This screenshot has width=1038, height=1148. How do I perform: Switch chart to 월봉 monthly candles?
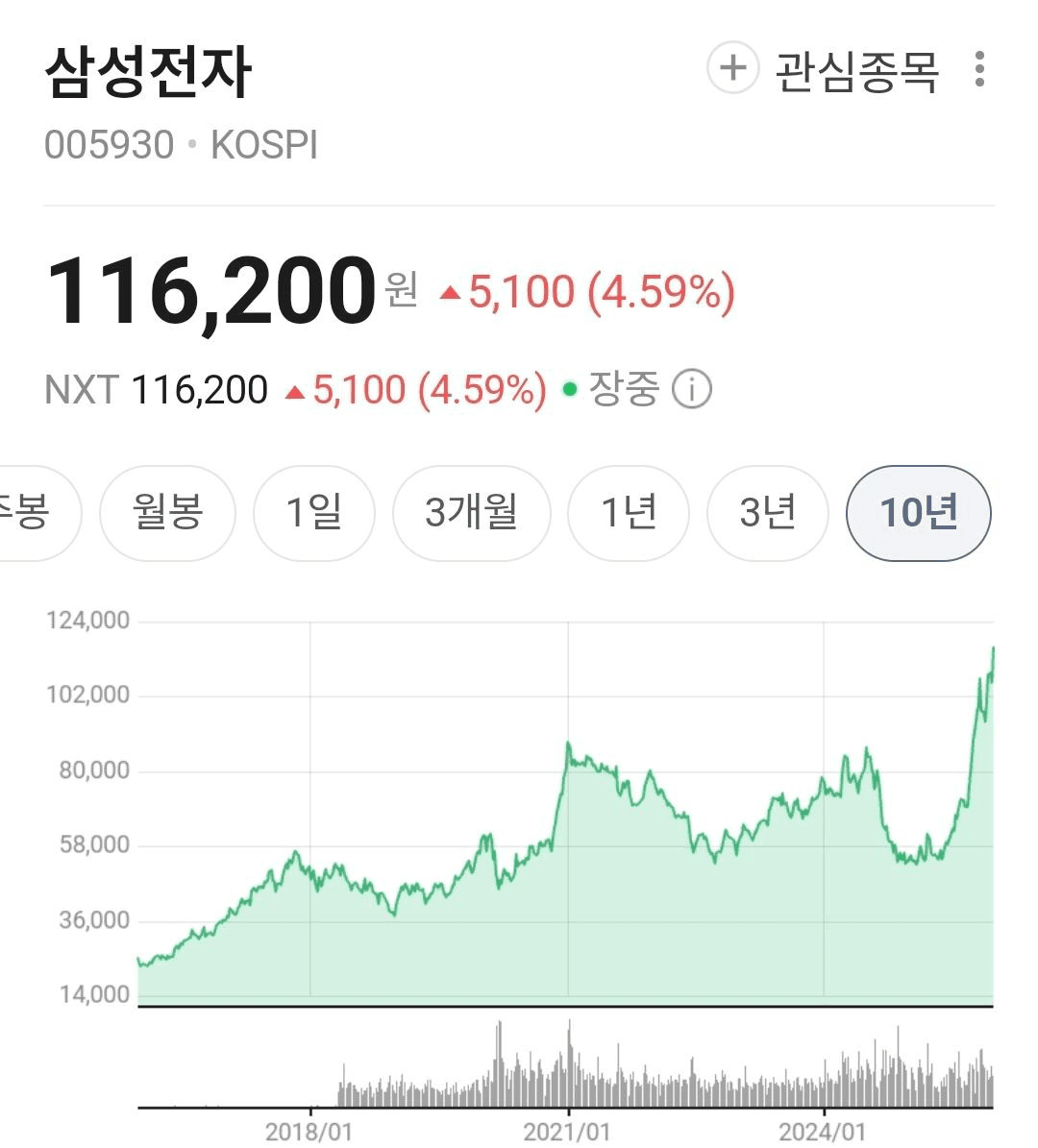pyautogui.click(x=167, y=512)
